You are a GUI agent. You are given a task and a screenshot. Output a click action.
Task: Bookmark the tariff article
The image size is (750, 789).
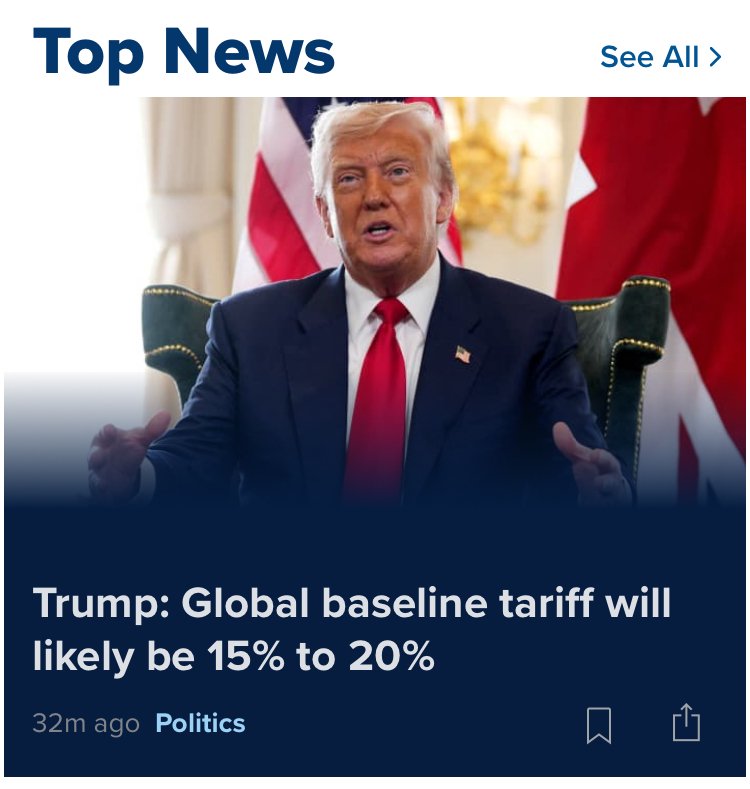[598, 724]
